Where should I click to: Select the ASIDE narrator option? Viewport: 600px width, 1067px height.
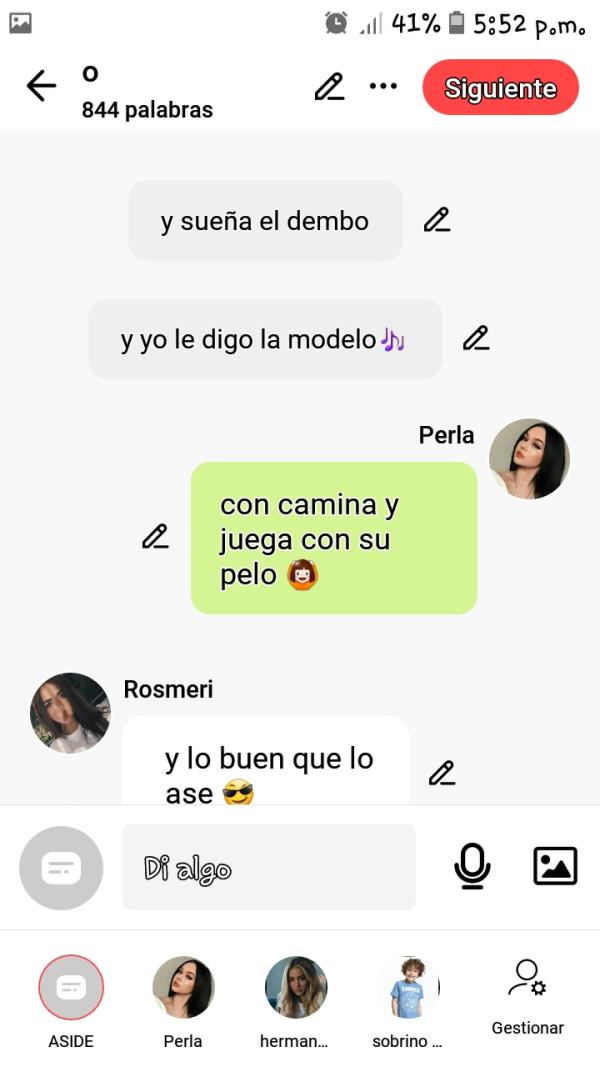(x=71, y=988)
